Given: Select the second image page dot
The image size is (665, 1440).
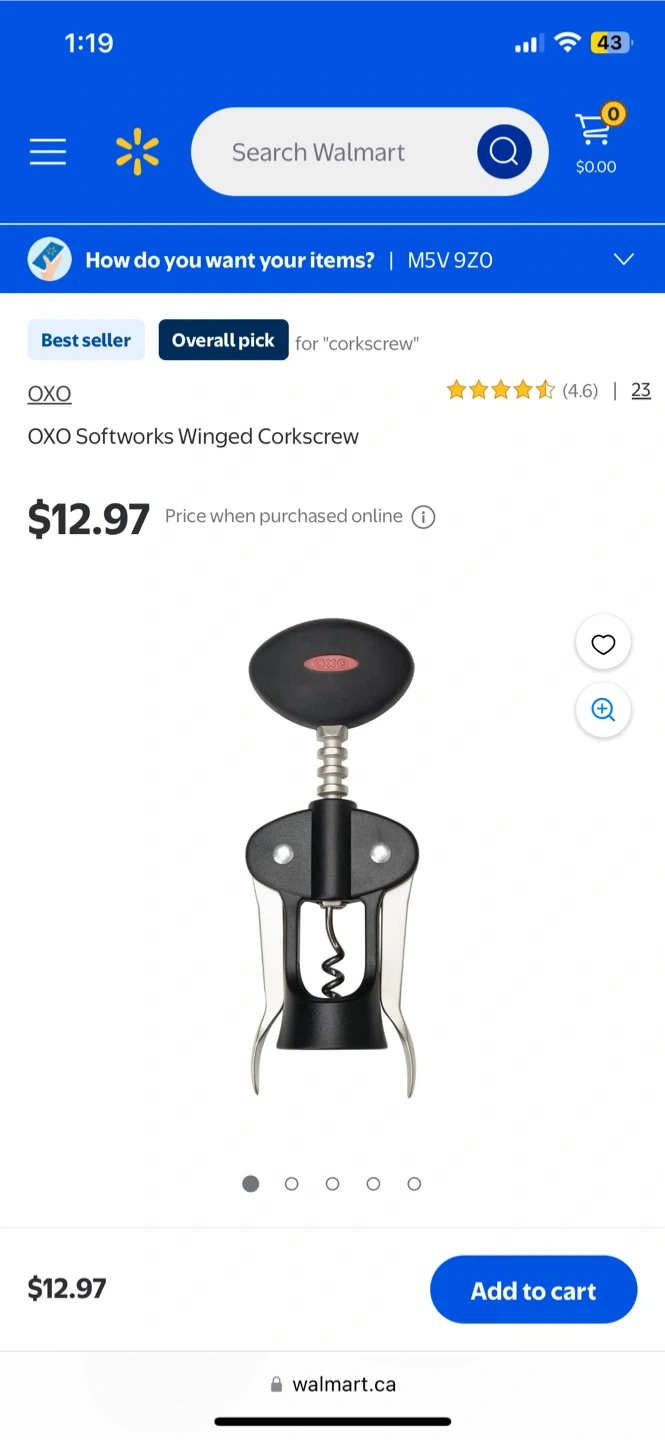Looking at the screenshot, I should 292,1184.
